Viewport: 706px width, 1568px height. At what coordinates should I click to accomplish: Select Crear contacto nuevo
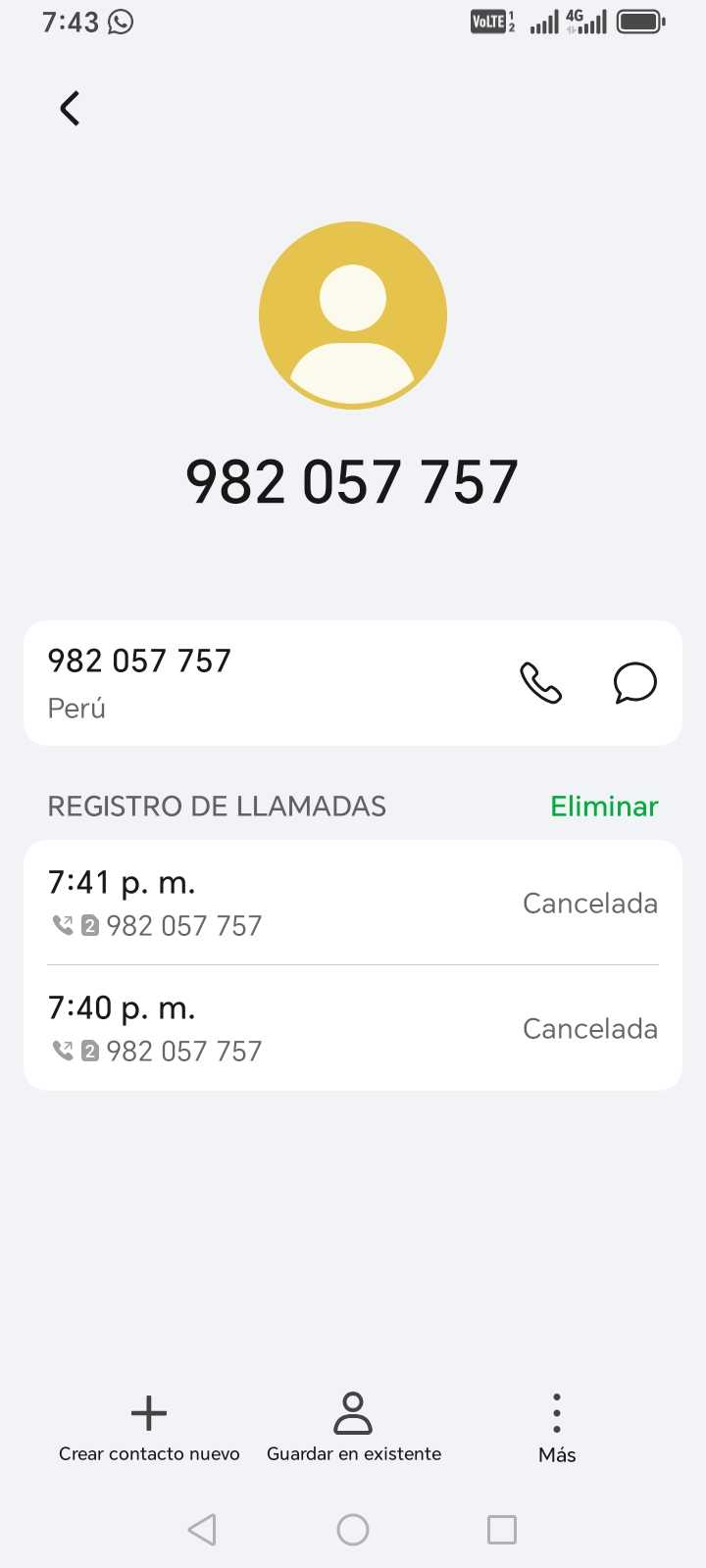pyautogui.click(x=149, y=1427)
